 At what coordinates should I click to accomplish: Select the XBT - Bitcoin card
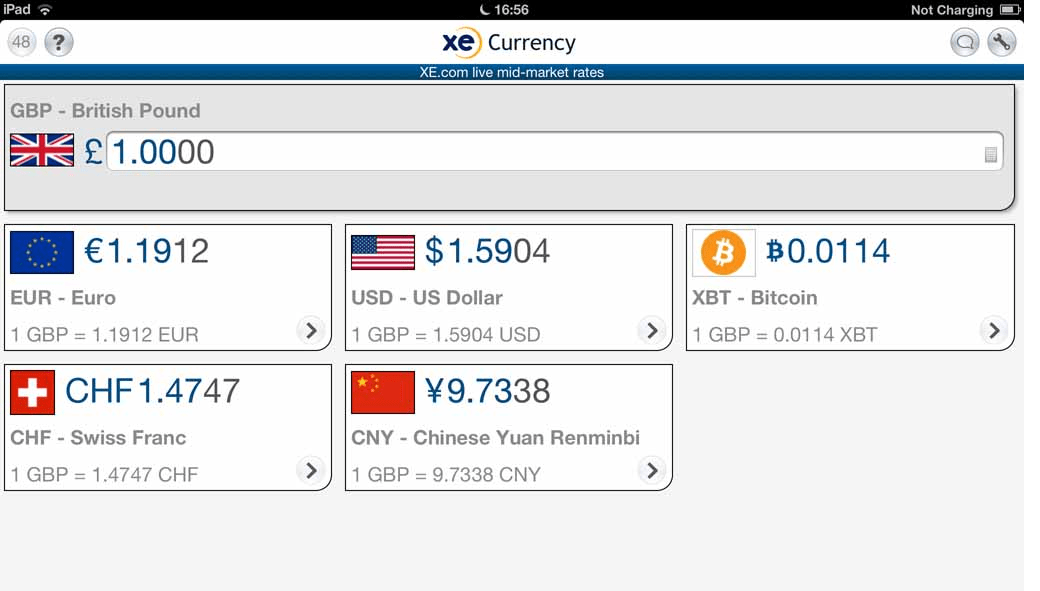point(830,286)
